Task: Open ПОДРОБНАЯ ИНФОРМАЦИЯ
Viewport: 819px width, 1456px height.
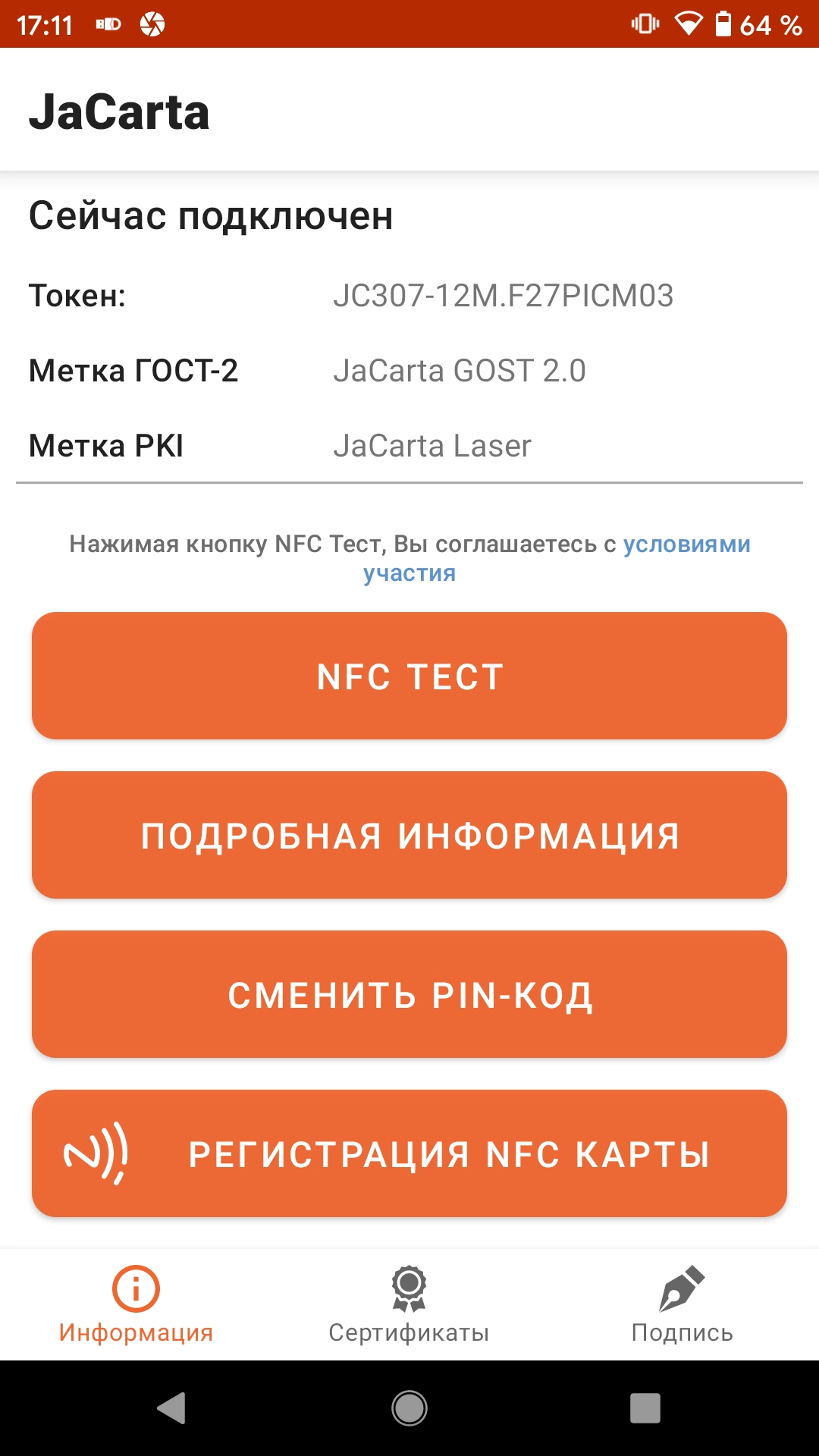Action: 409,835
